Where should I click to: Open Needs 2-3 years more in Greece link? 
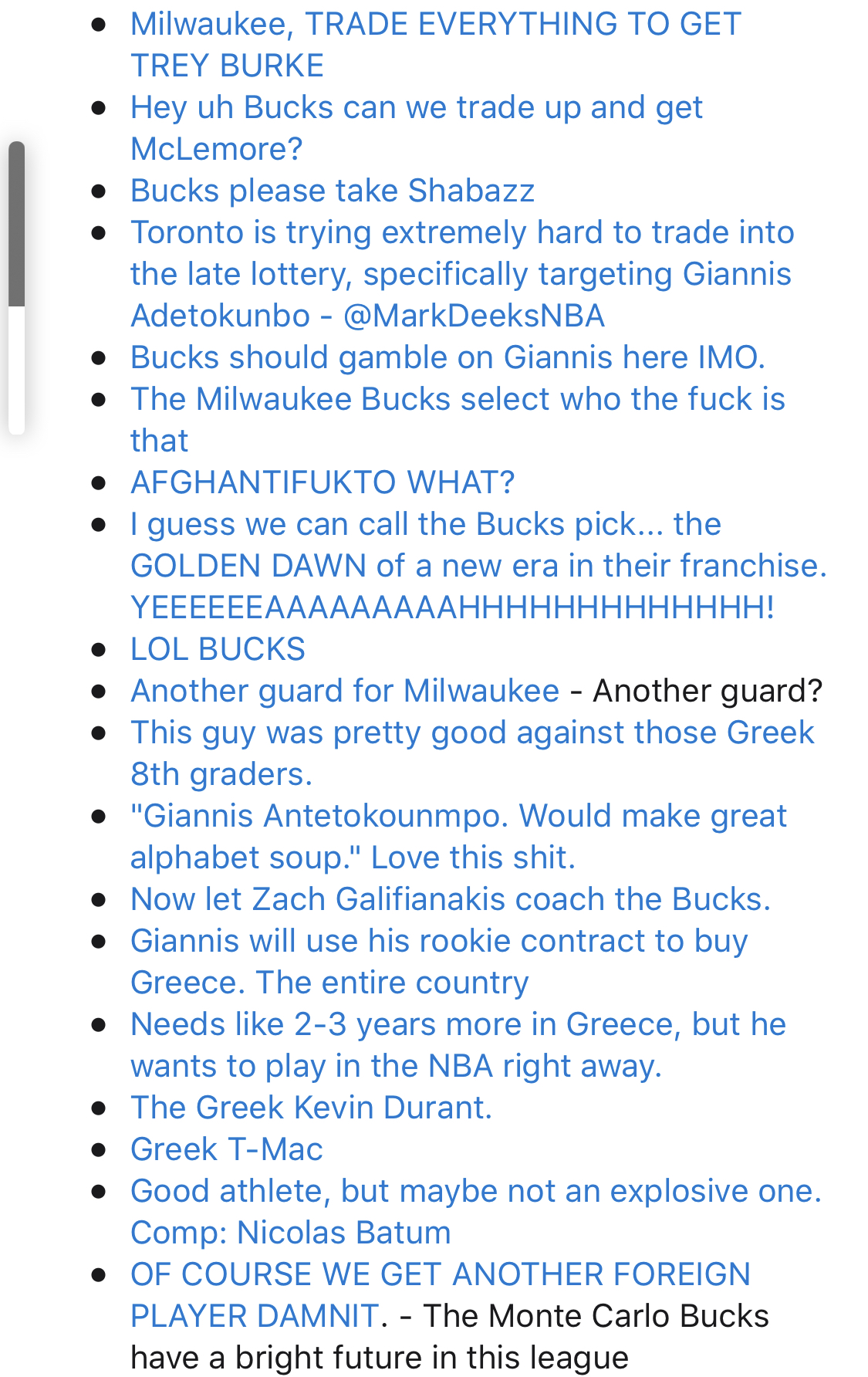point(458,1045)
